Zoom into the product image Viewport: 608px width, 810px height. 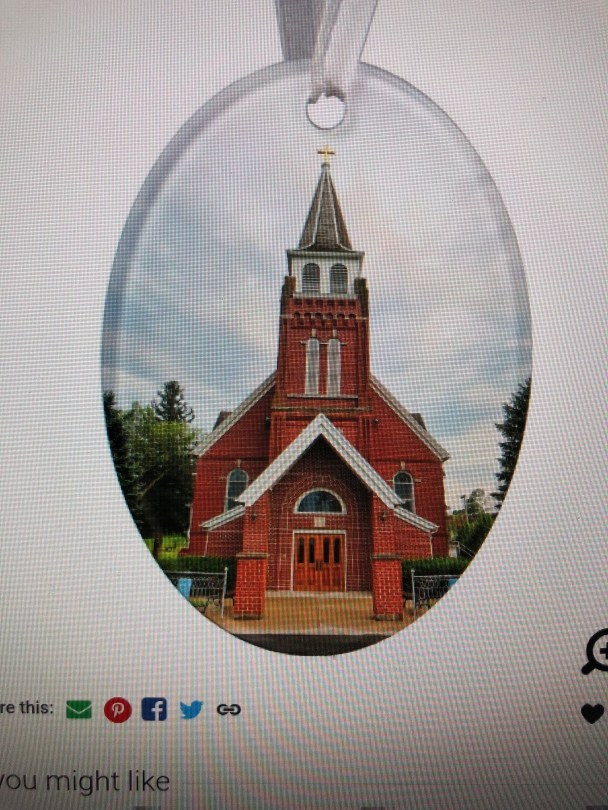click(x=597, y=652)
